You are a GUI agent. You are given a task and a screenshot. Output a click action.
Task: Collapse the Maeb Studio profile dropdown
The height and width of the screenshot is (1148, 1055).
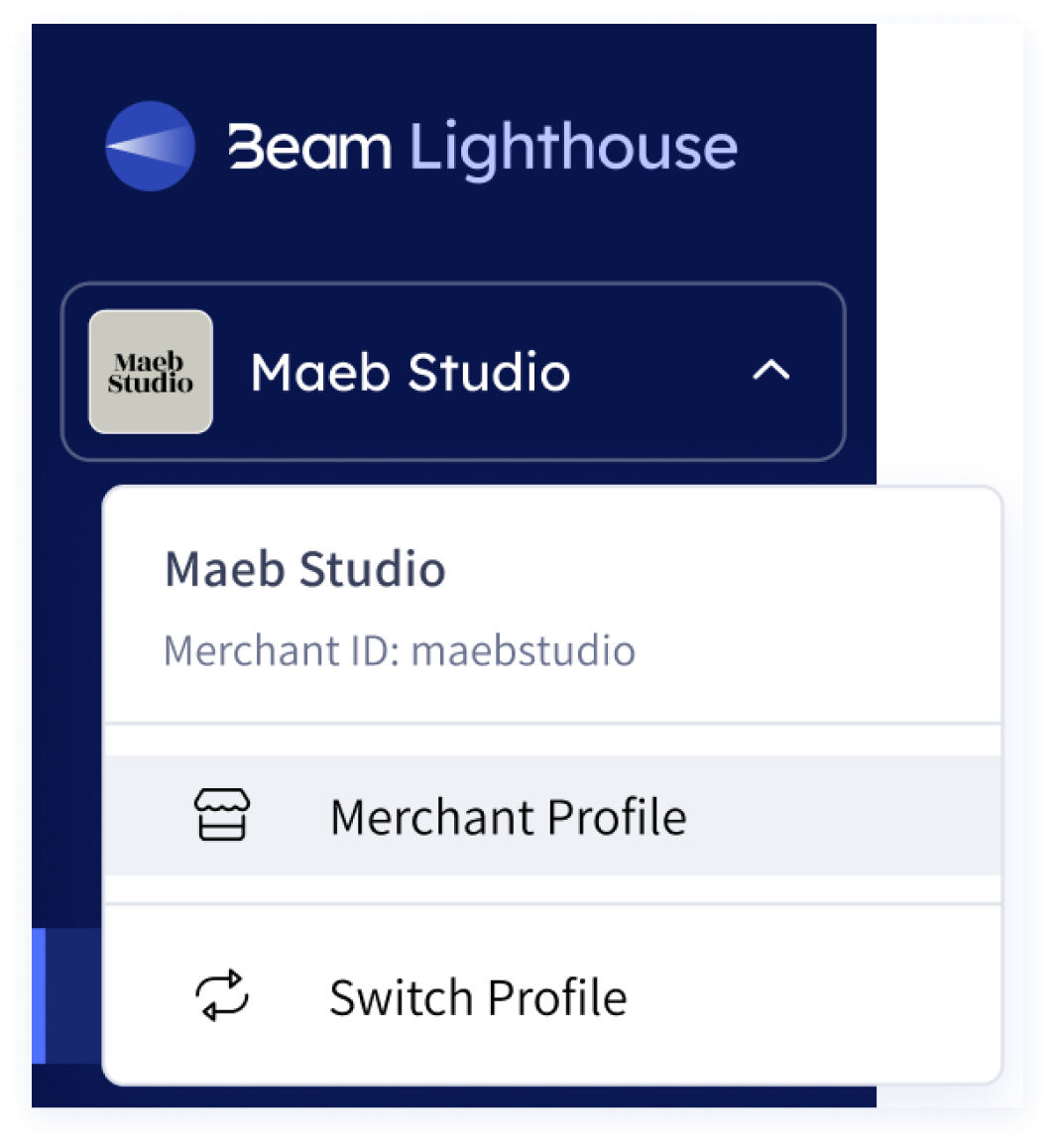pyautogui.click(x=771, y=372)
